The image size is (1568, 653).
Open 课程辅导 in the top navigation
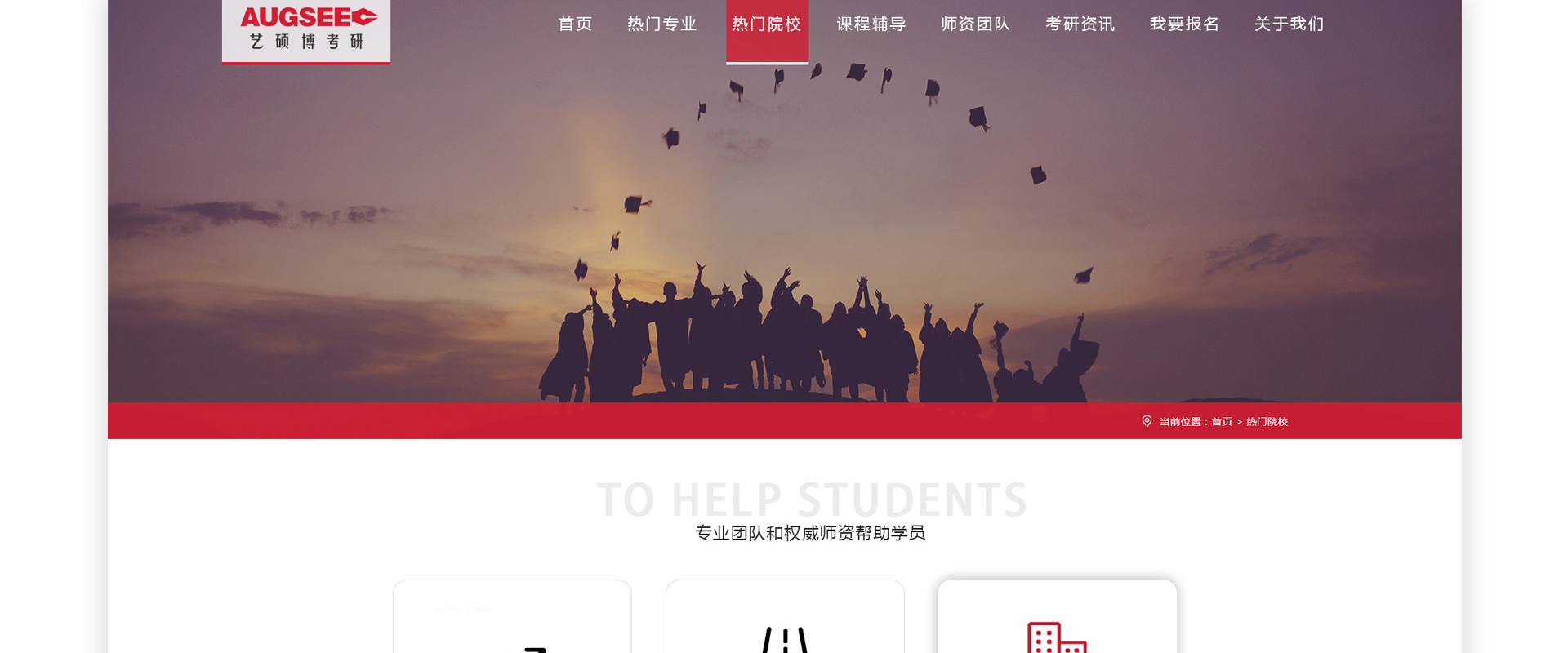click(x=871, y=24)
